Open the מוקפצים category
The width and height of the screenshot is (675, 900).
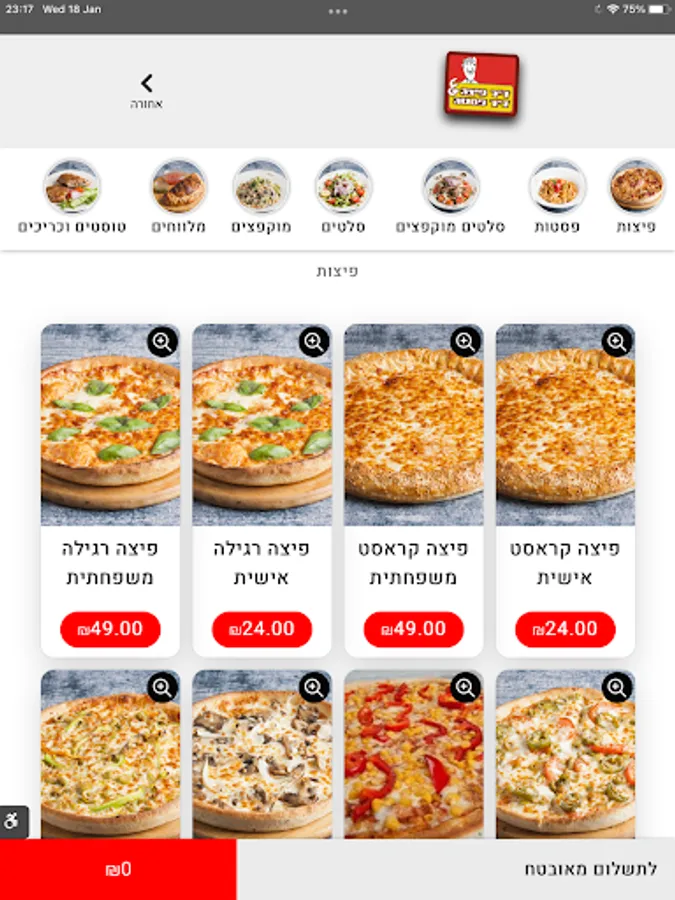point(262,199)
